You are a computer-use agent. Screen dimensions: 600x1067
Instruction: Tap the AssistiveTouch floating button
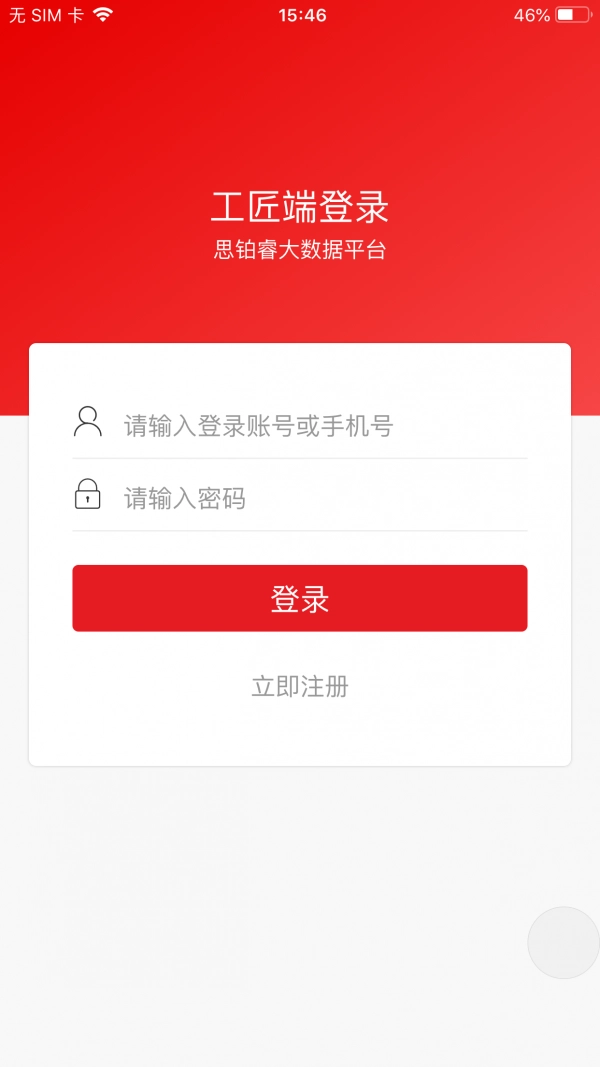click(563, 942)
